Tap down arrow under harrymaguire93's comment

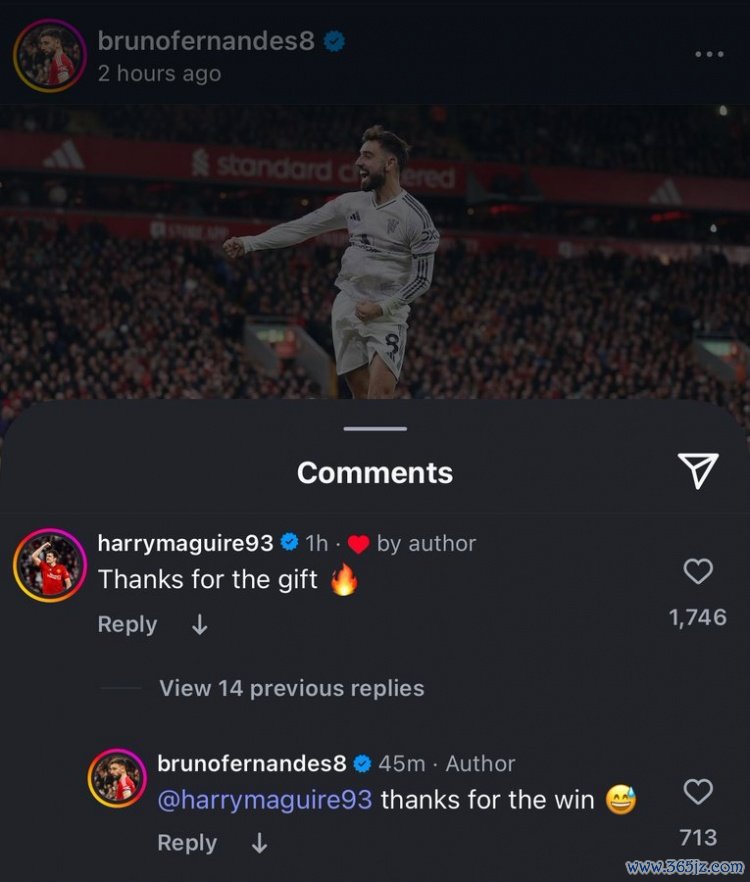pos(199,624)
